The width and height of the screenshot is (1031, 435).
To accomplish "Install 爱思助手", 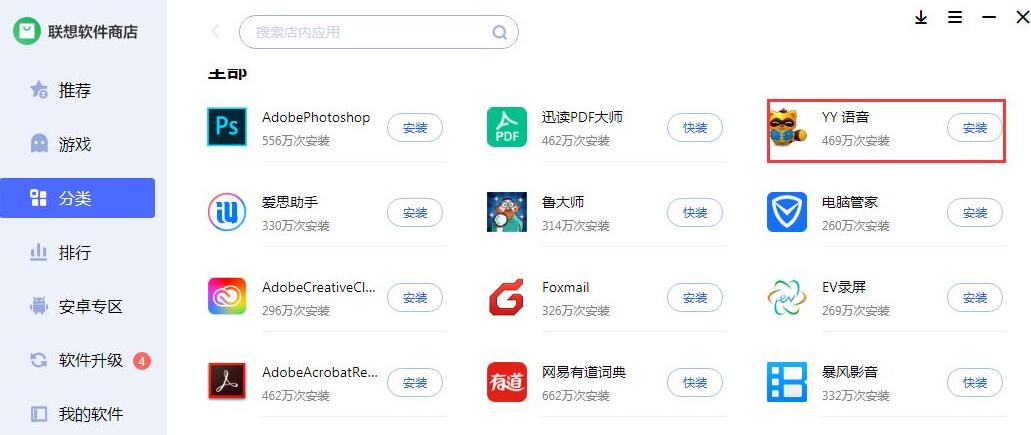I will coord(415,213).
